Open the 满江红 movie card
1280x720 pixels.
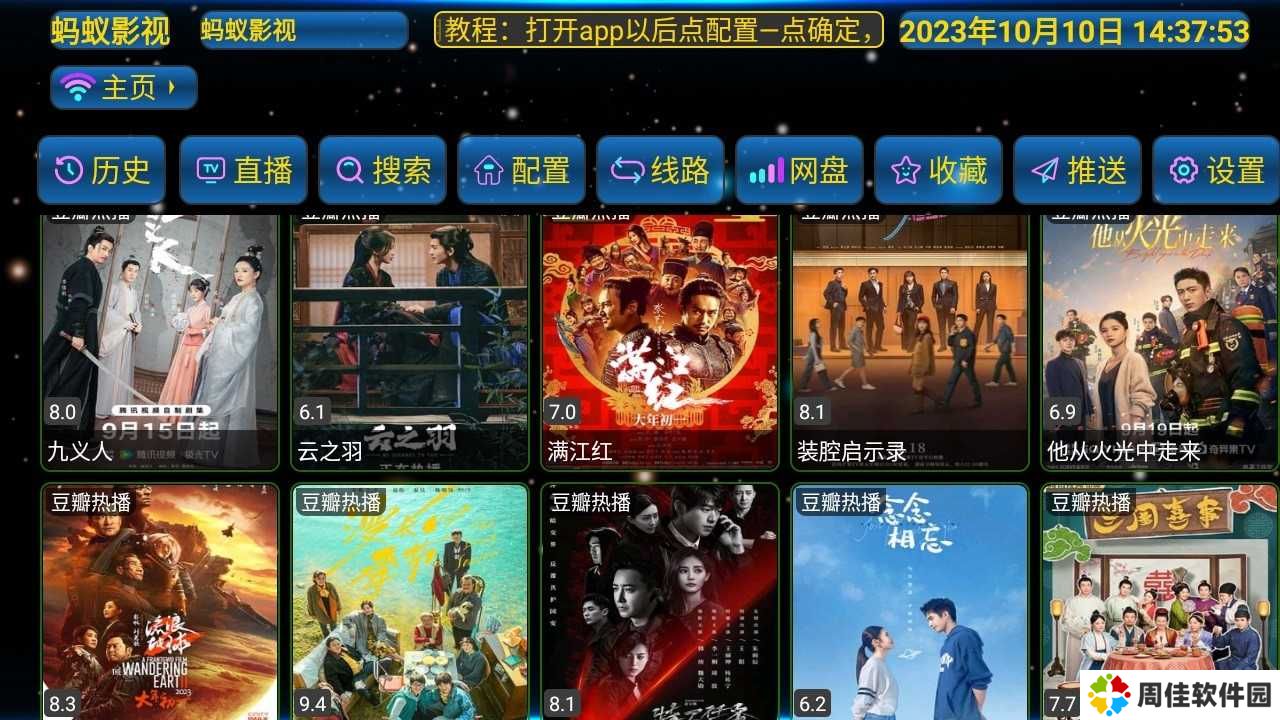pos(660,340)
